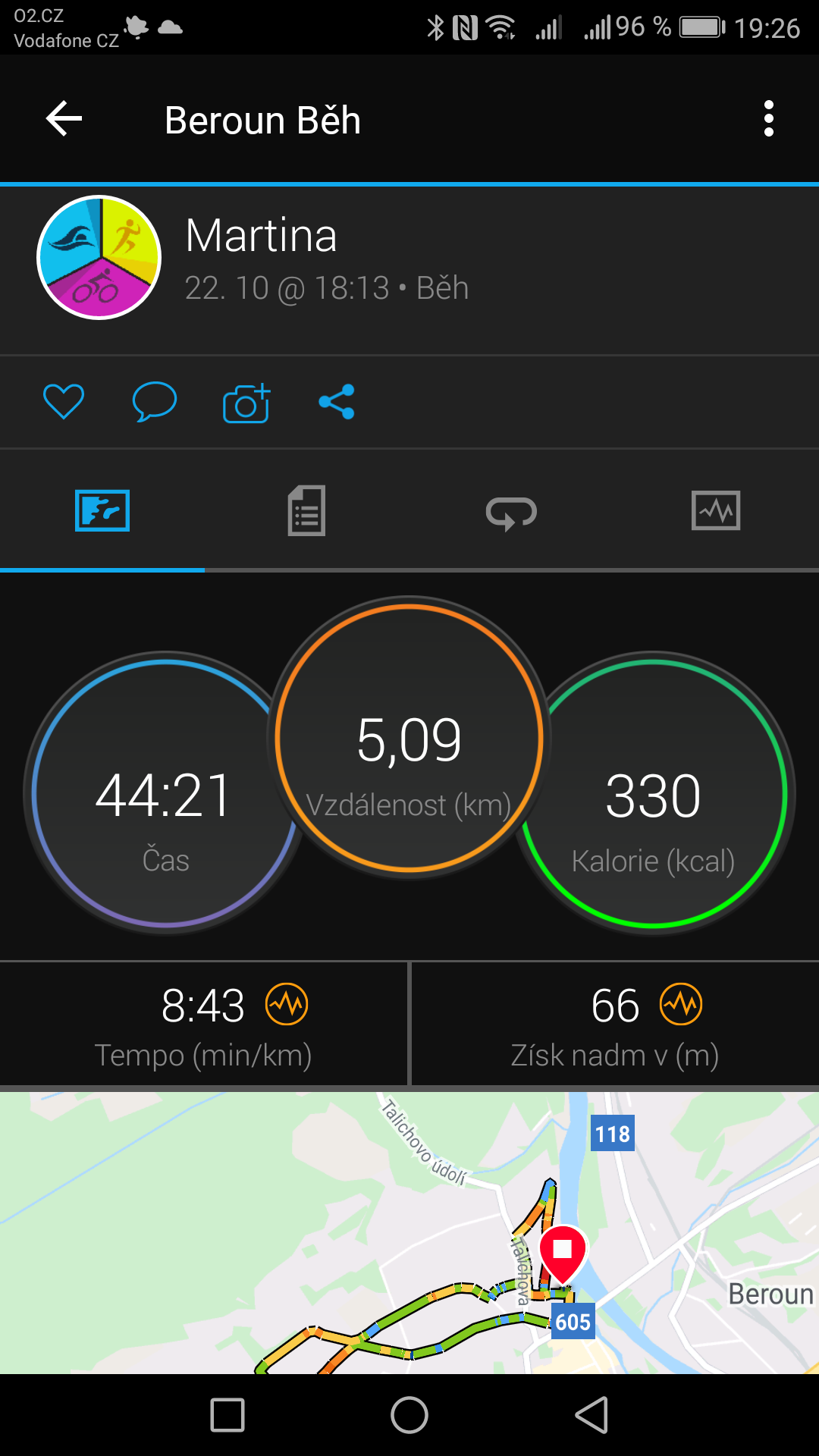Tap the system home button

click(409, 1415)
